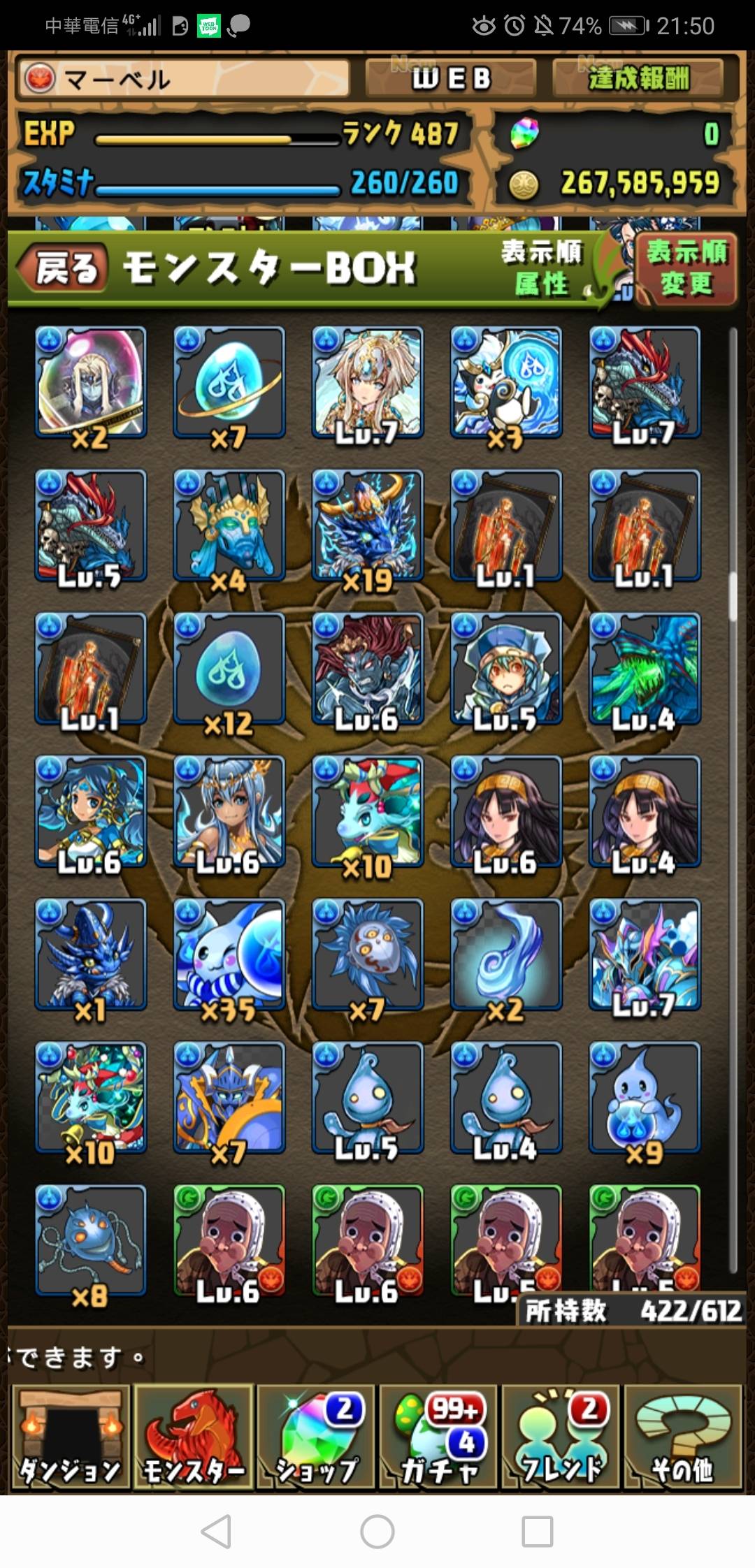Viewport: 755px width, 1568px height.
Task: Select the water egg marked x12
Action: [229, 669]
